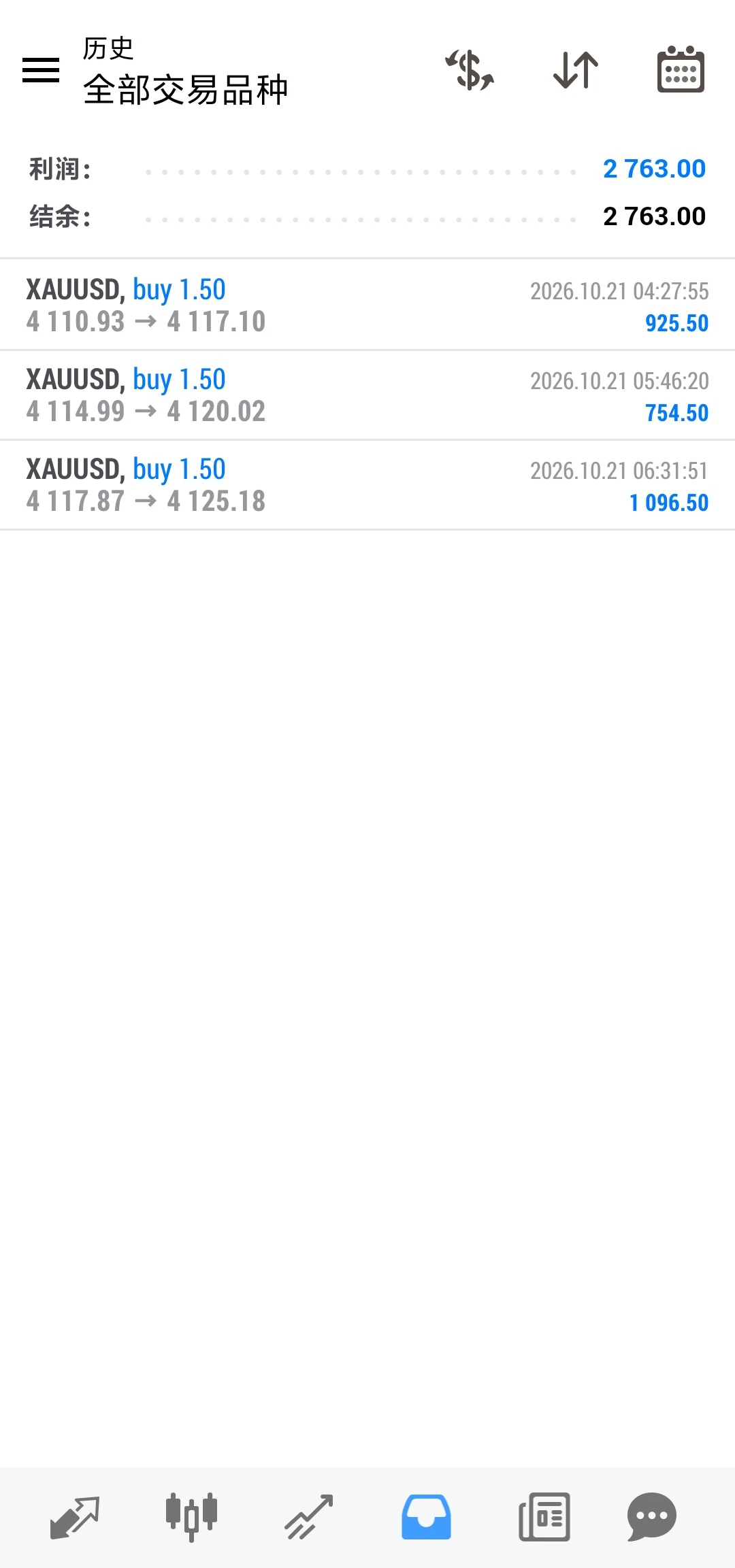
Task: Open the sort arrows option
Action: (x=576, y=70)
